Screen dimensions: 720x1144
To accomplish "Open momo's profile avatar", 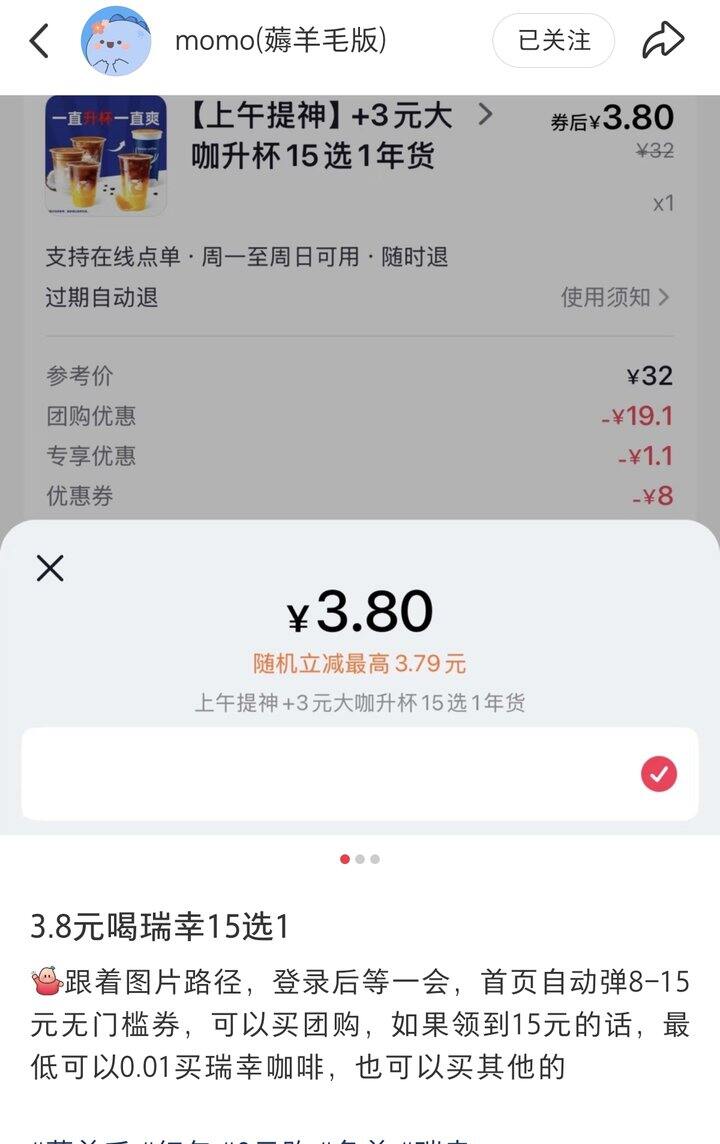I will tap(116, 41).
